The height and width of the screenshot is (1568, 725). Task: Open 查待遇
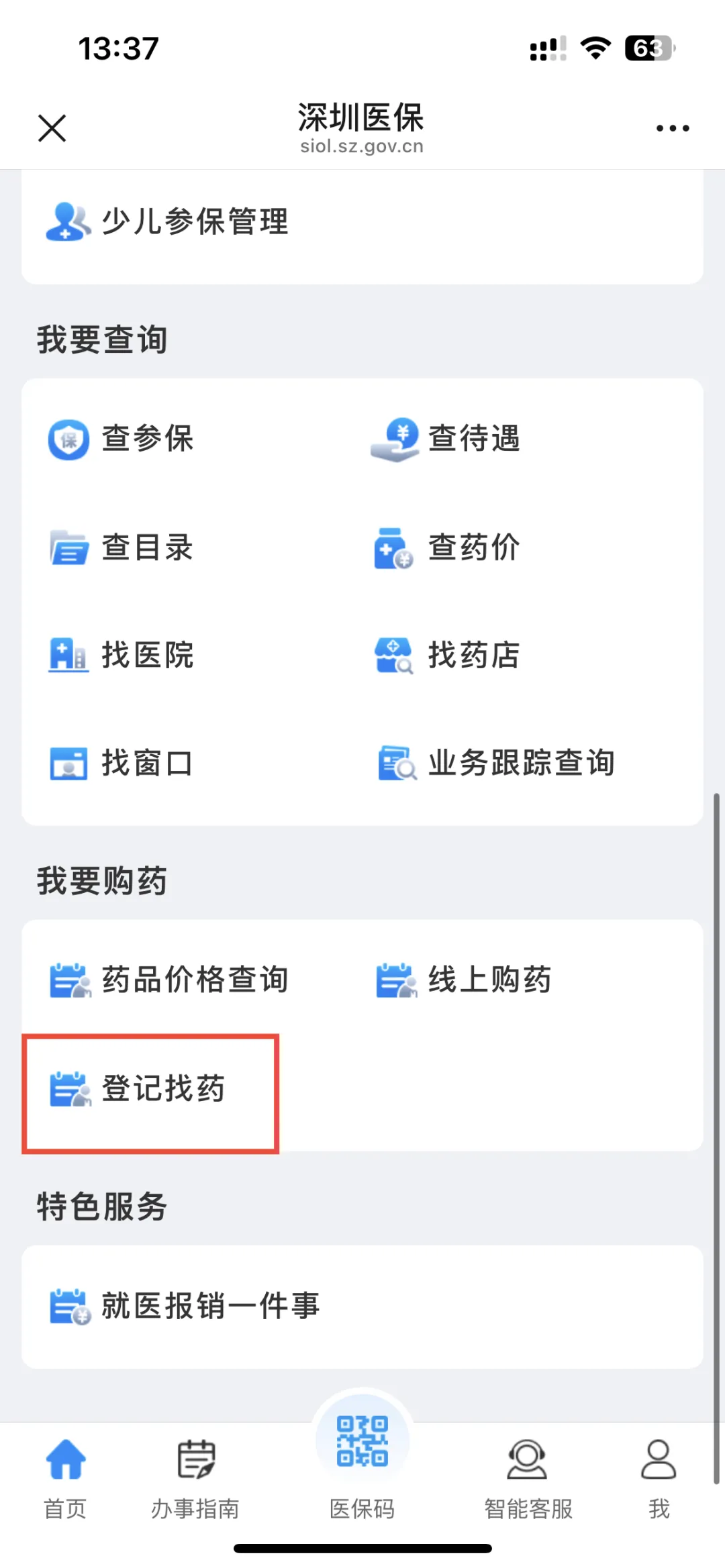[x=446, y=439]
